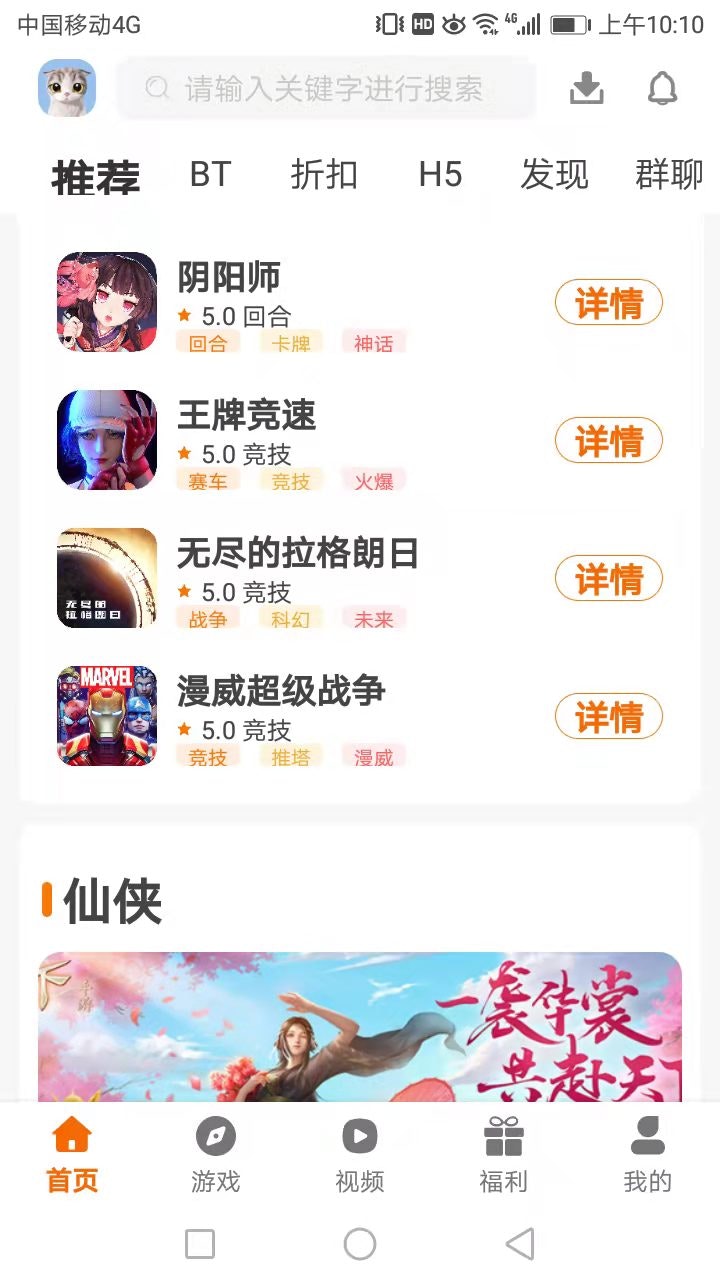
Task: Open the 我的 bottom tab
Action: coord(648,1155)
